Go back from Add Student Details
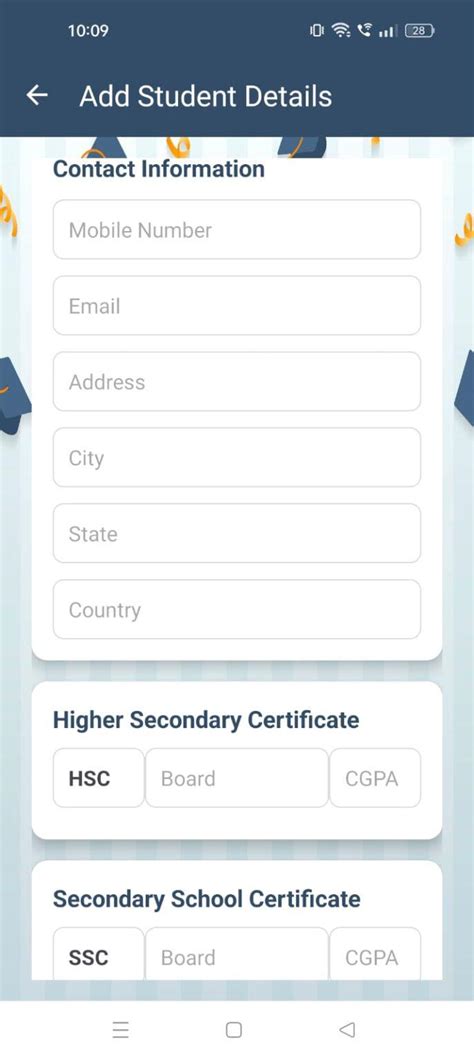Screen dimensions: 474x1059 pyautogui.click(x=36, y=96)
